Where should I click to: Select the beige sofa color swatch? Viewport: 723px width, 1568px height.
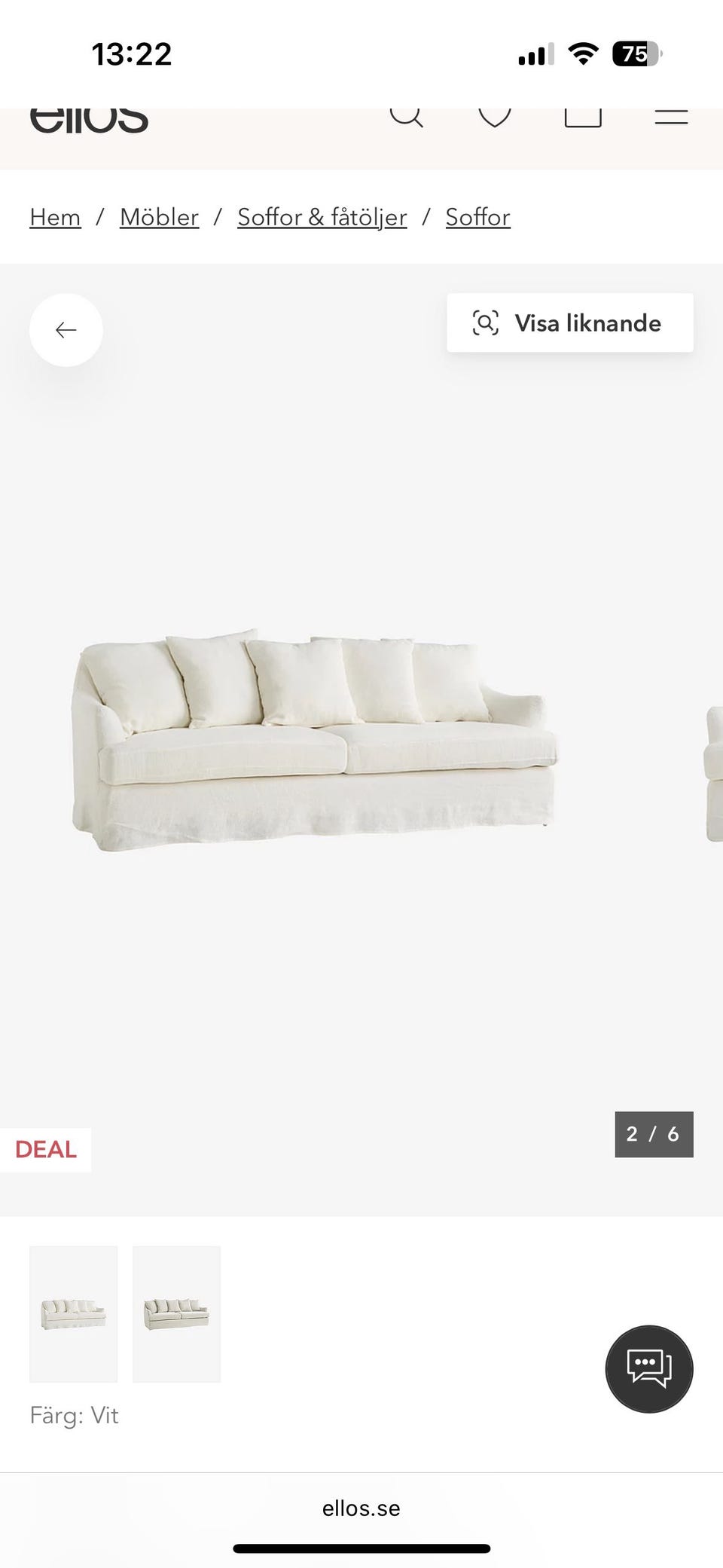pos(177,1314)
